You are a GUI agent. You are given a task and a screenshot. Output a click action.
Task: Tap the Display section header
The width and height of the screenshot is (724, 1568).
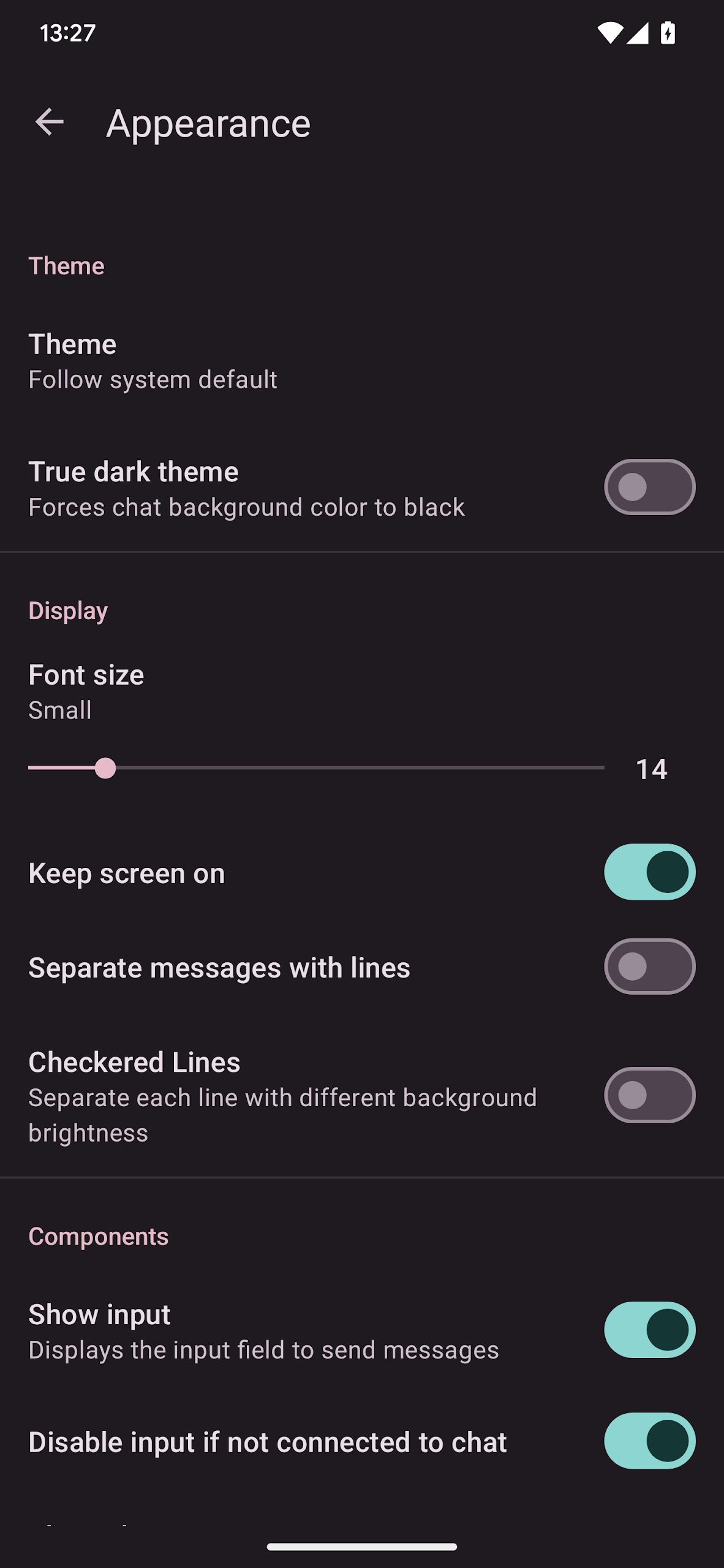tap(68, 609)
